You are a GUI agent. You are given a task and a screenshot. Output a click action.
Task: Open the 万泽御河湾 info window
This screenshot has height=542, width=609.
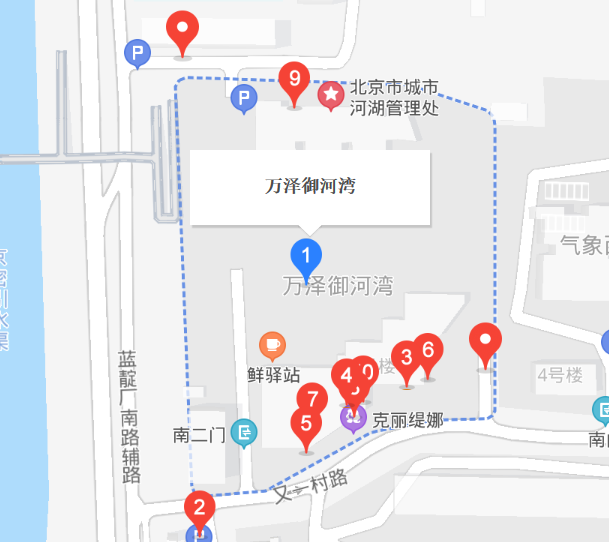310,187
